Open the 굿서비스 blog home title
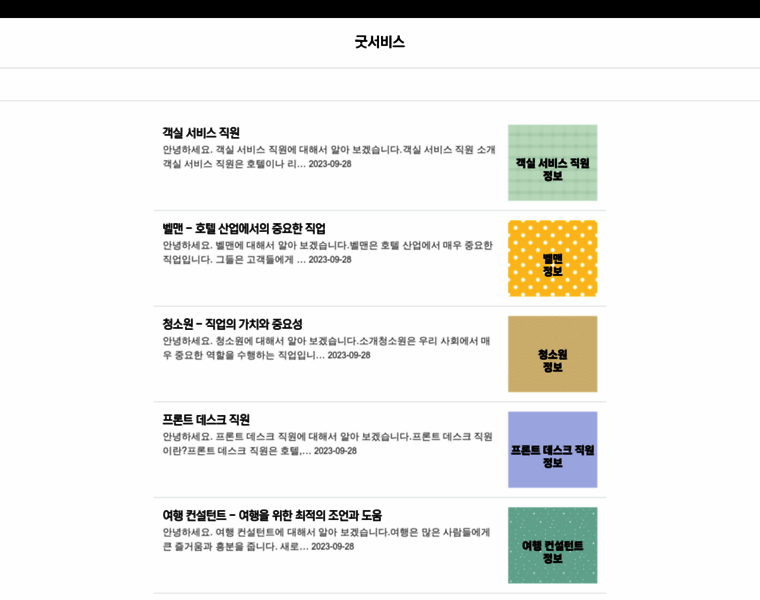760x600 pixels. click(x=379, y=42)
